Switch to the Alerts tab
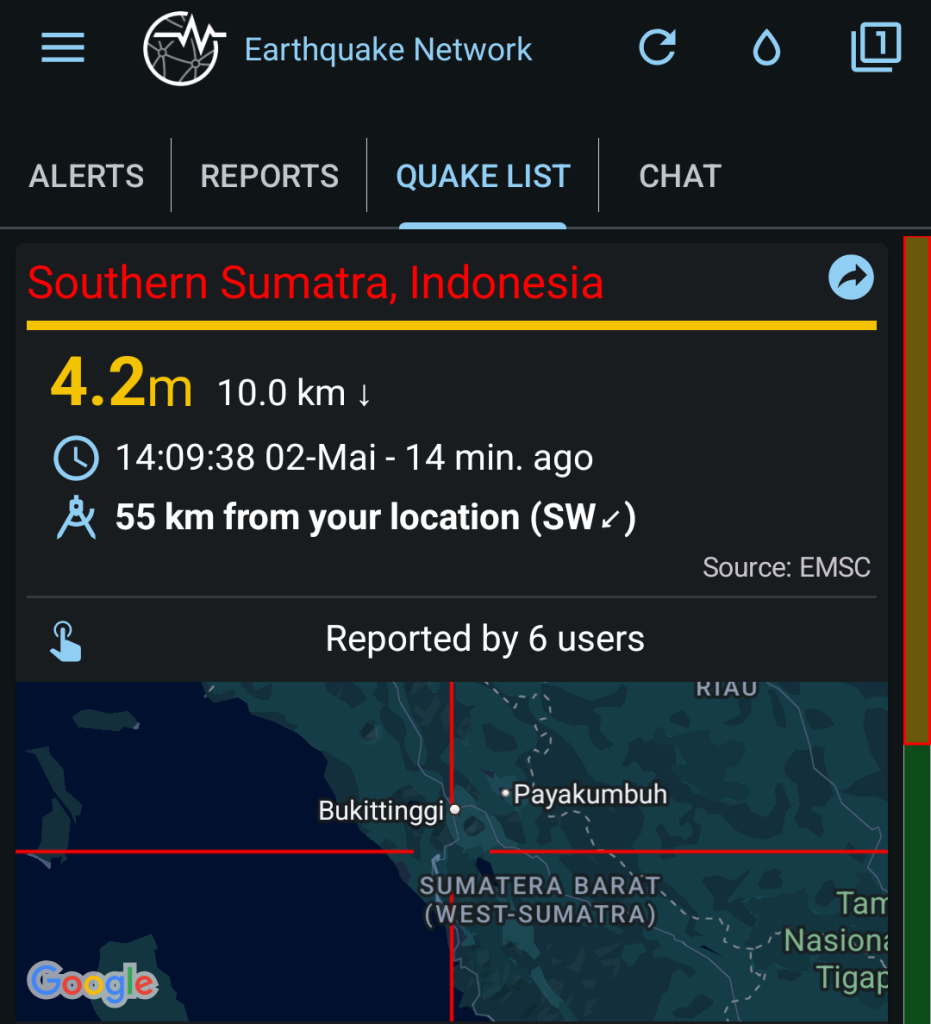 coord(86,176)
